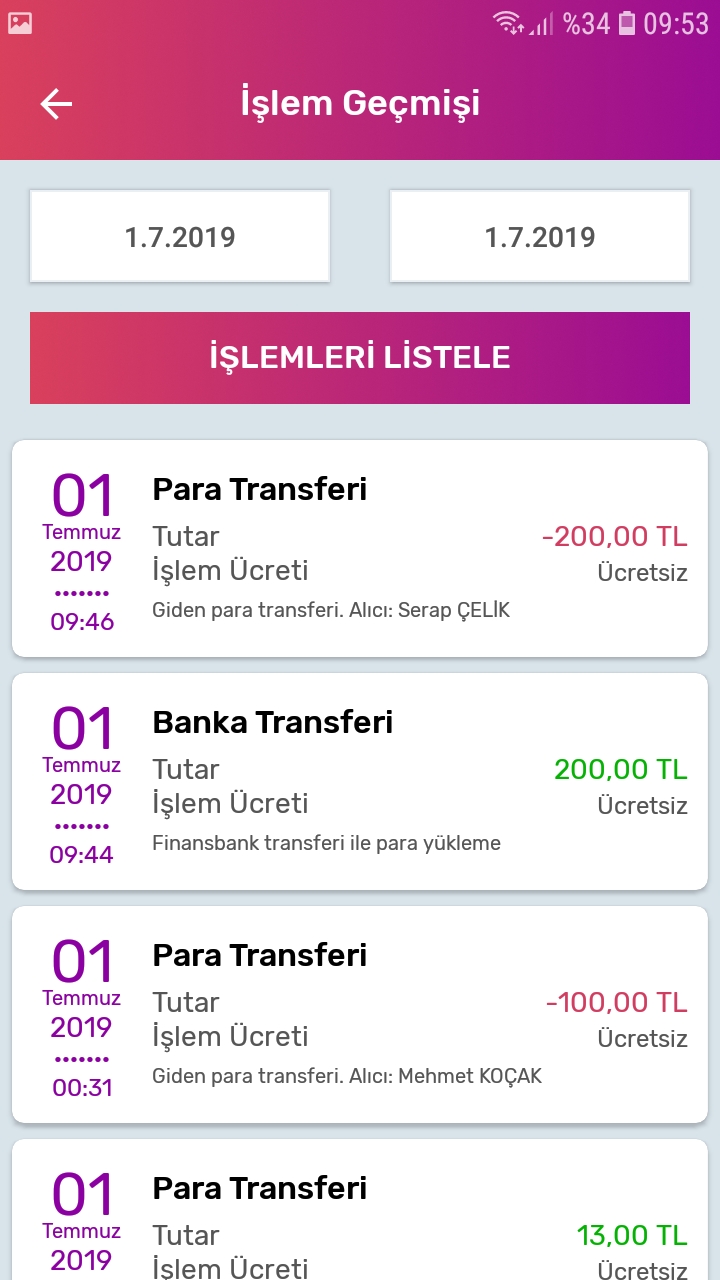Open the 13,00 TL Para Transferi card
Screen dimensions: 720x1280
tap(360, 1210)
